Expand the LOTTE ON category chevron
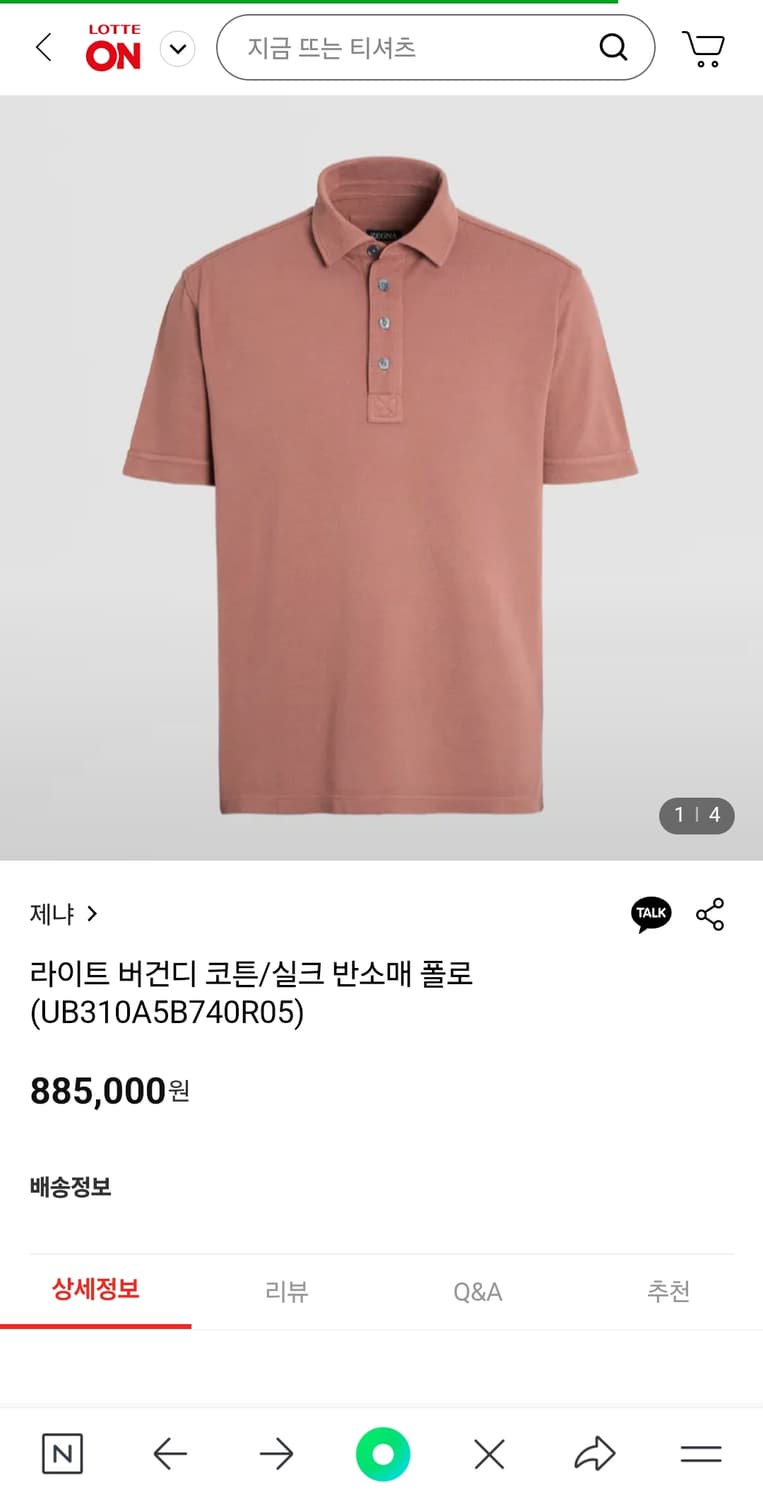The height and width of the screenshot is (1500, 763). click(178, 47)
